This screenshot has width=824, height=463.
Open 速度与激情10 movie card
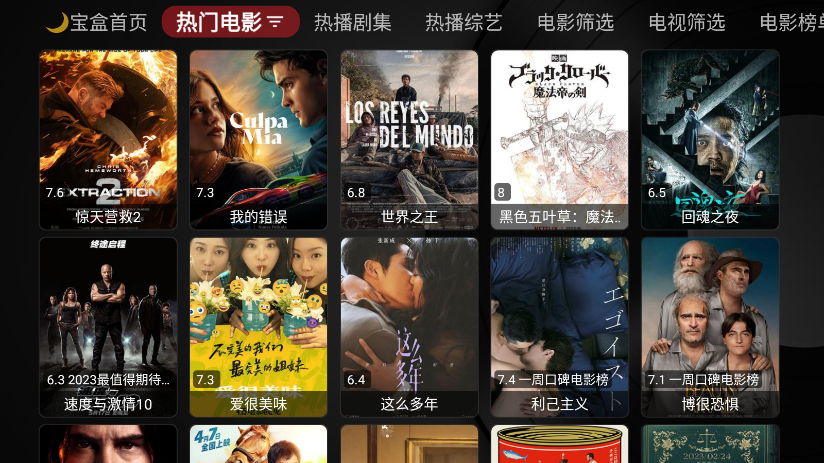coord(108,326)
